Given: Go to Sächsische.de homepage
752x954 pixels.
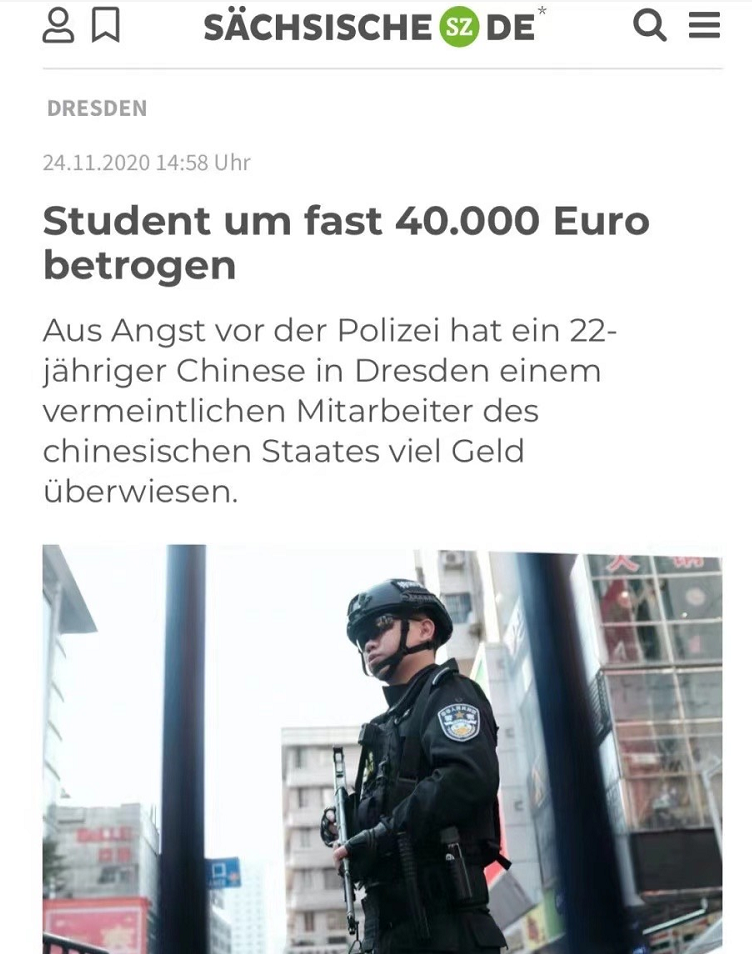Looking at the screenshot, I should coord(372,27).
